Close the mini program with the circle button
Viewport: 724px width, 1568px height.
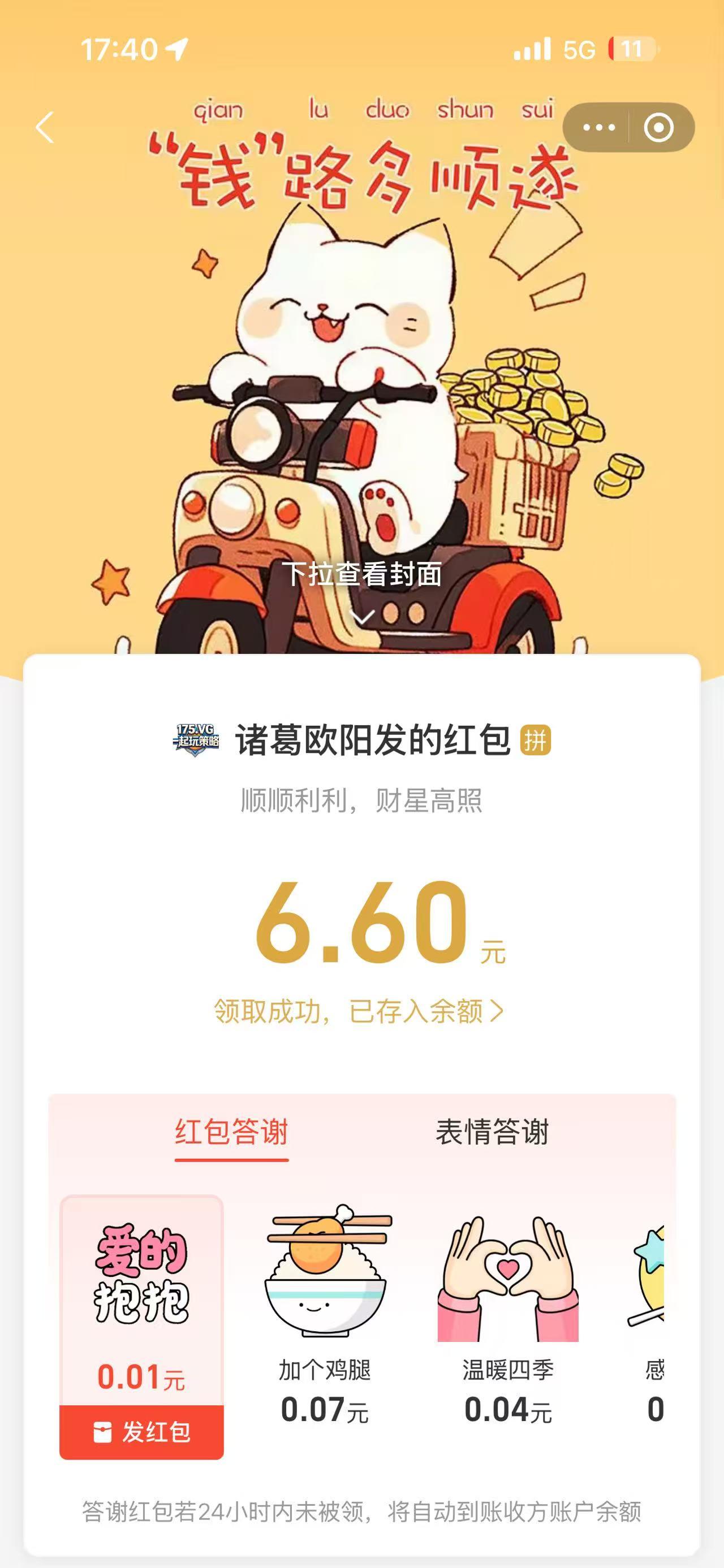click(658, 127)
